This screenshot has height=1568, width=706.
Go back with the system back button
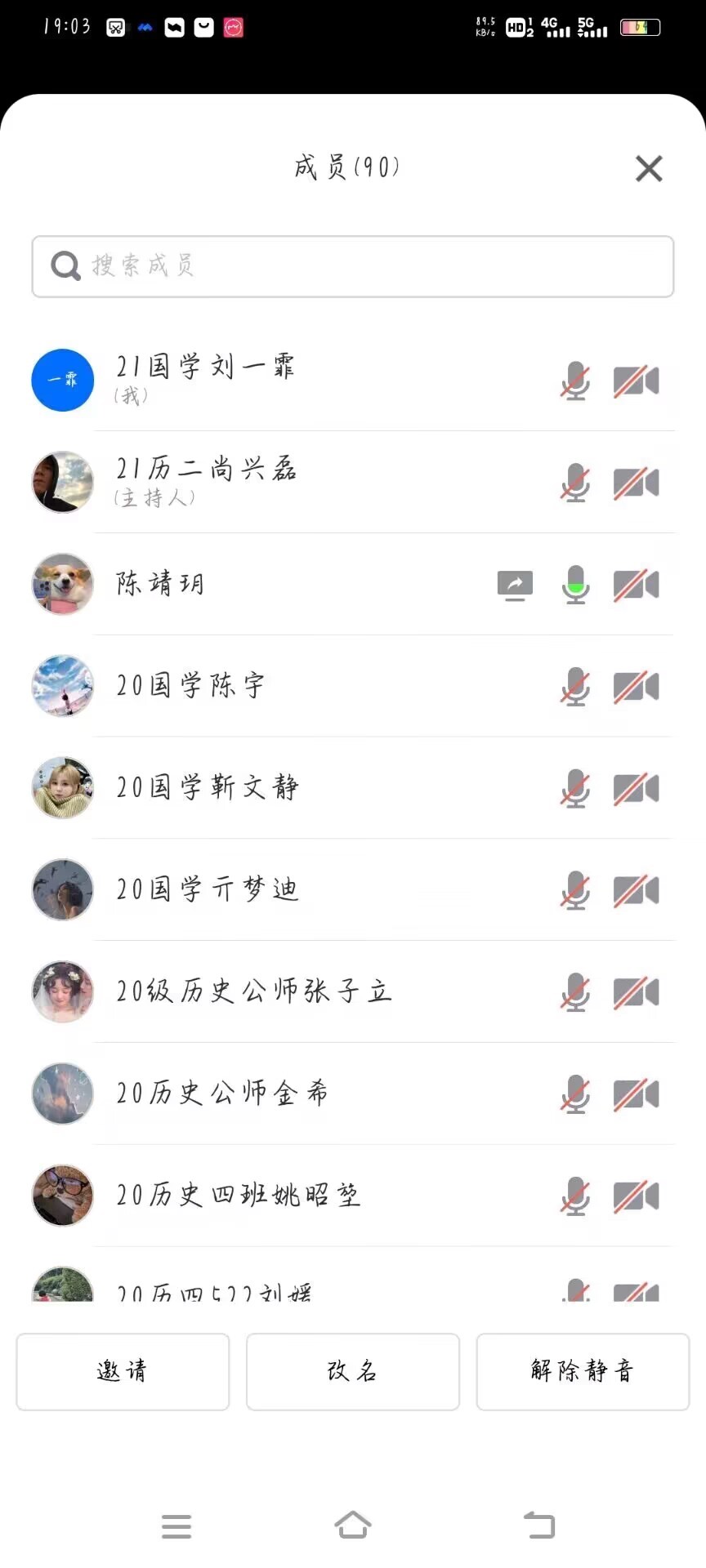tap(539, 1526)
